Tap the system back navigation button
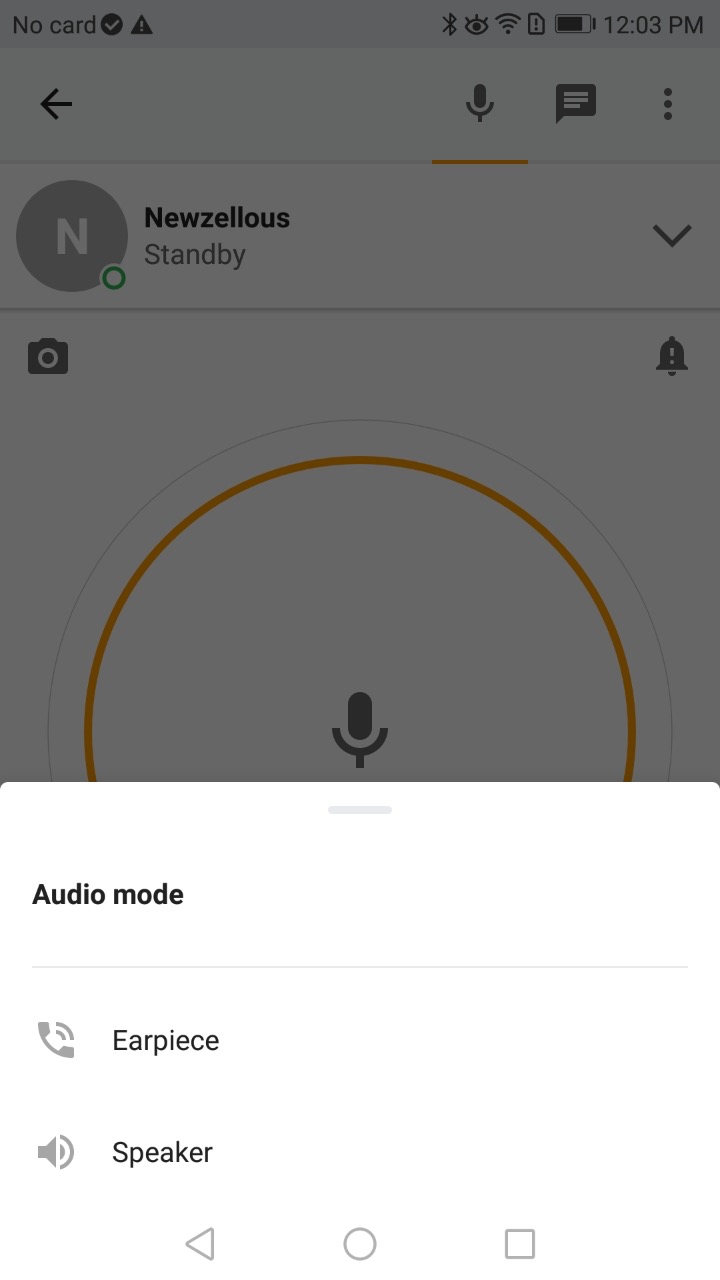Image resolution: width=720 pixels, height=1280 pixels. click(200, 1244)
